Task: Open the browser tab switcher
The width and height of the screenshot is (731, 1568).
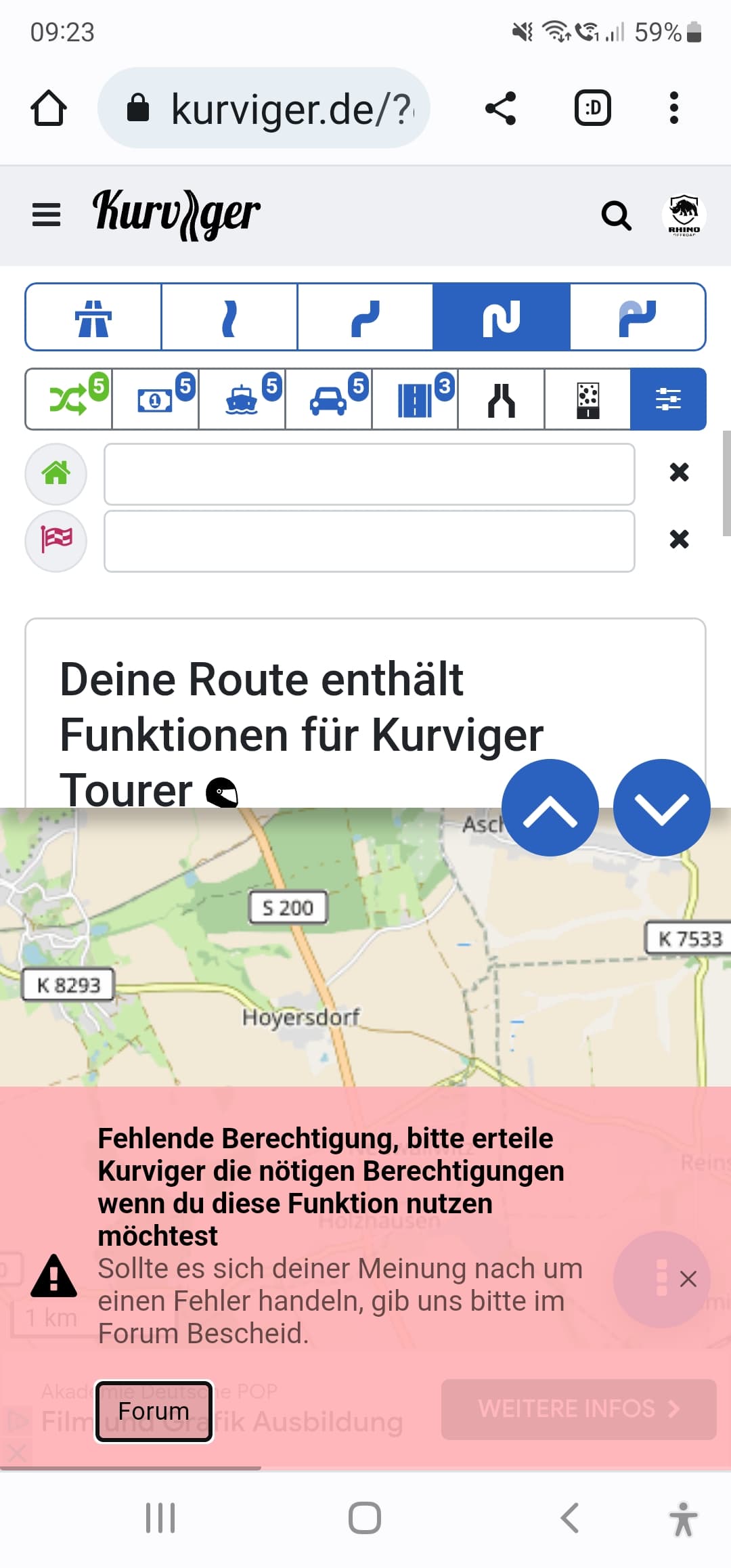Action: (x=593, y=108)
